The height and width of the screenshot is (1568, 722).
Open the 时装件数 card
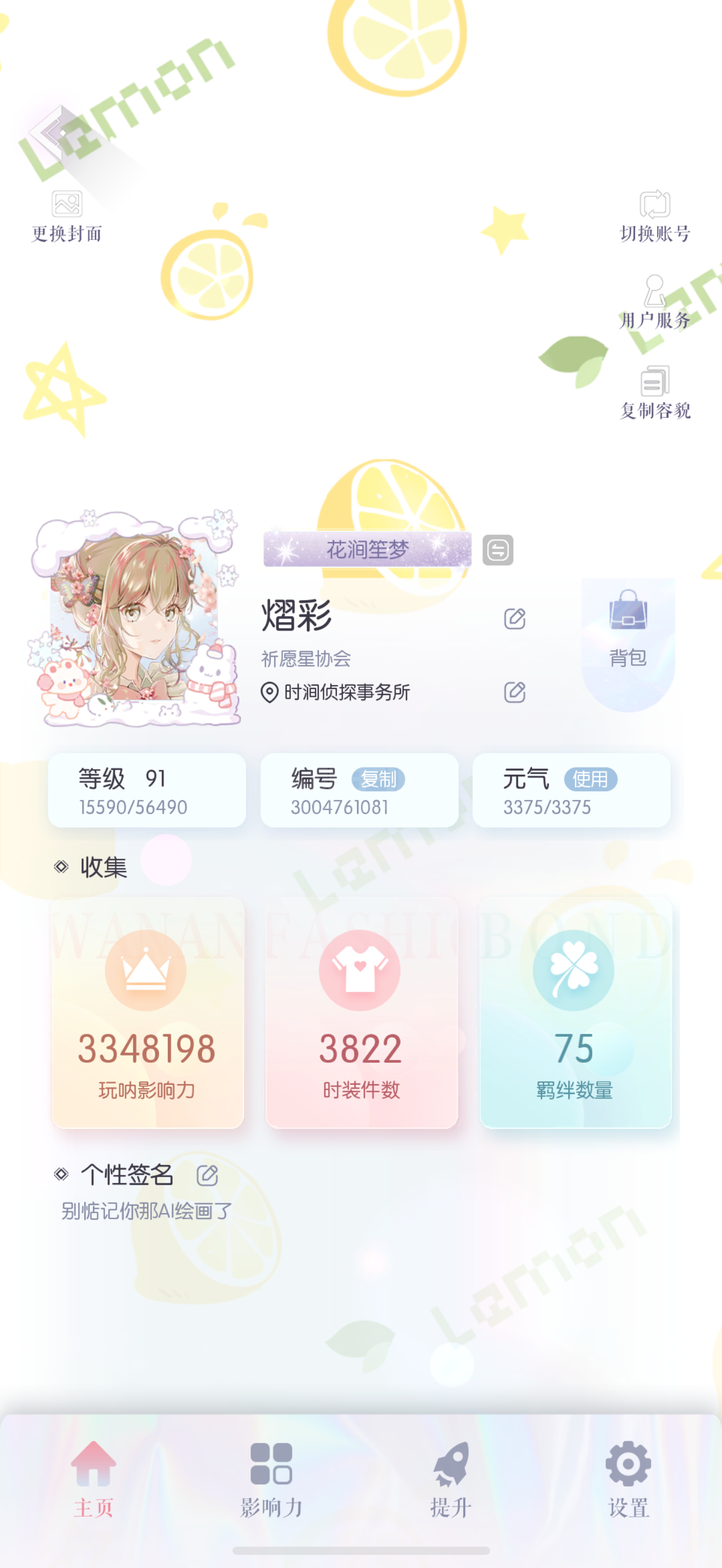click(362, 1013)
